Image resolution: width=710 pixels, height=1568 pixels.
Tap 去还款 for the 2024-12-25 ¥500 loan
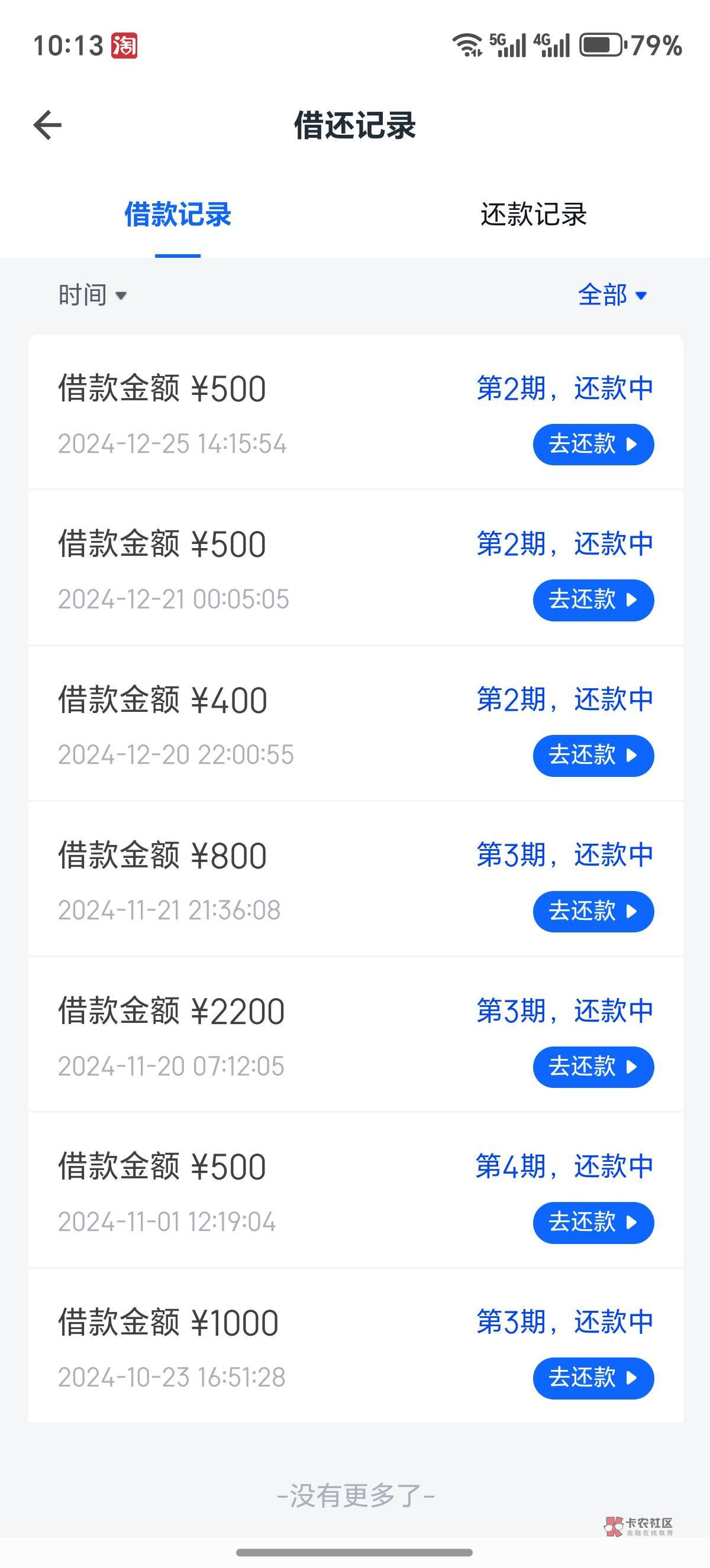point(593,445)
